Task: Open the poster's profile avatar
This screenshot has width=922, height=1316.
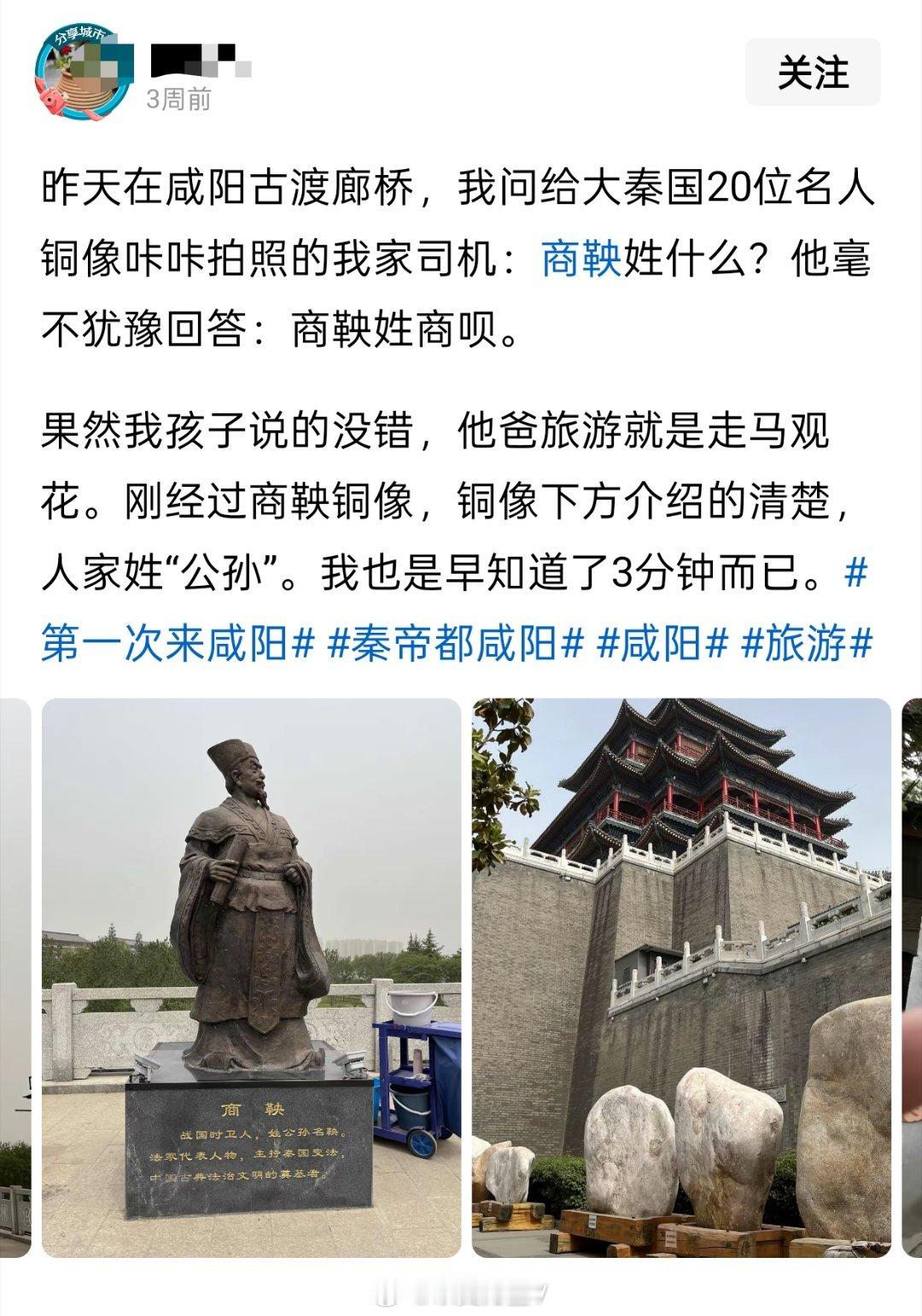Action: click(84, 73)
